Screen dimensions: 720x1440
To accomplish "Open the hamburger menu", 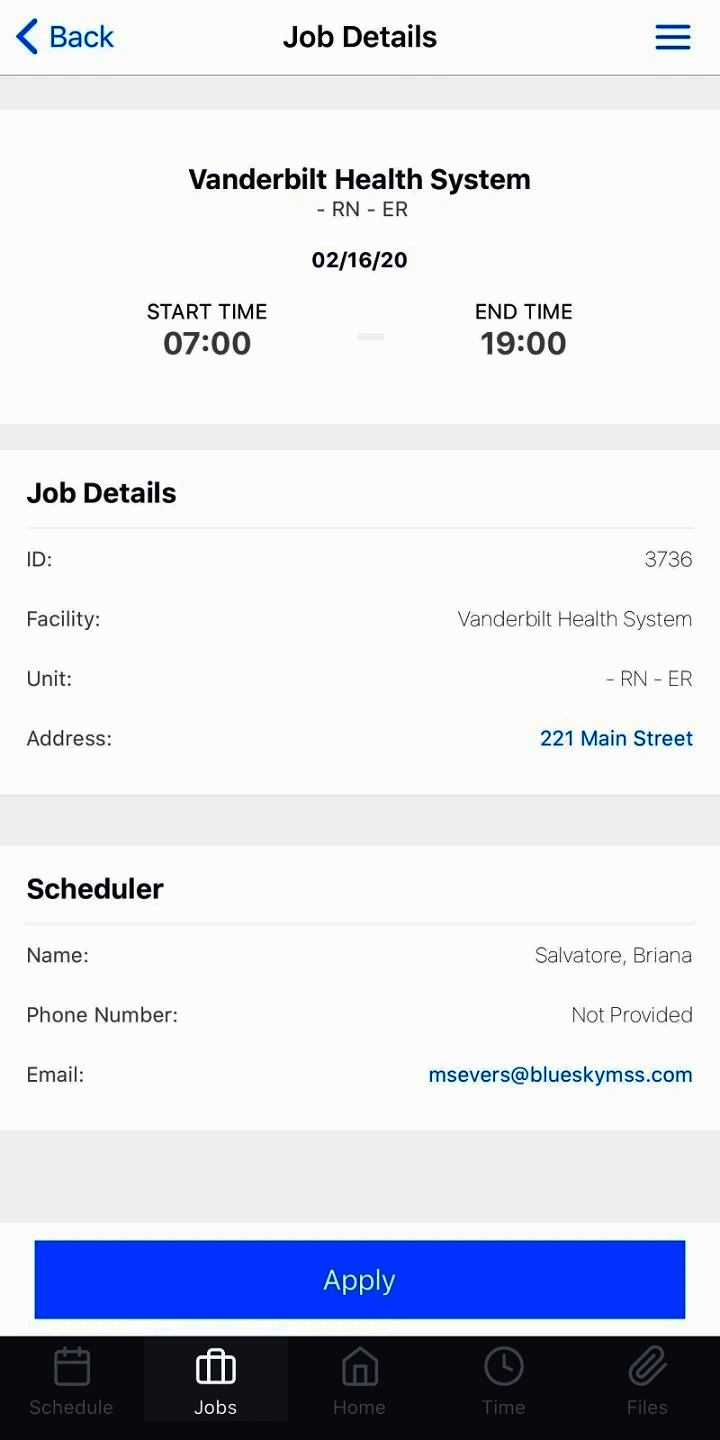I will click(x=673, y=37).
